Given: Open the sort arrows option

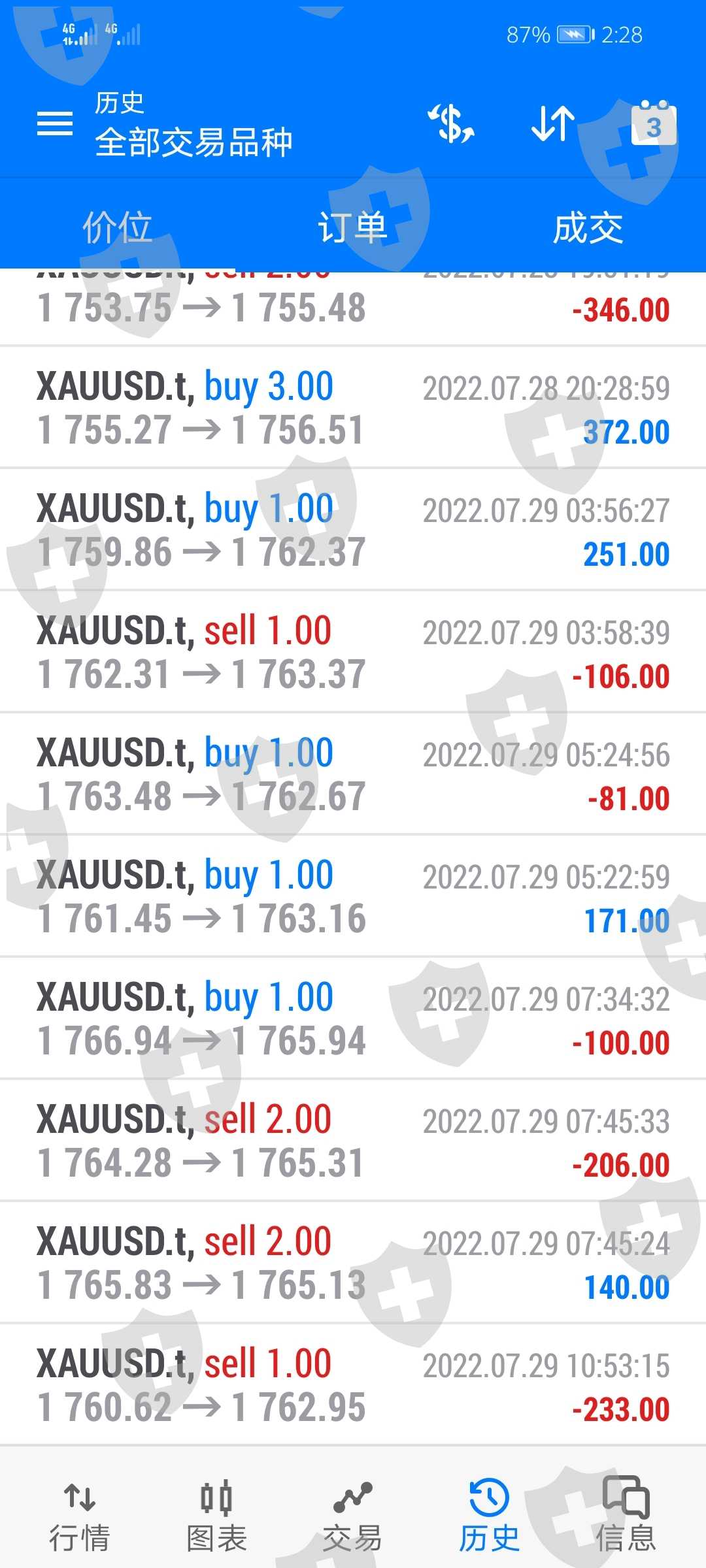Looking at the screenshot, I should (x=553, y=123).
